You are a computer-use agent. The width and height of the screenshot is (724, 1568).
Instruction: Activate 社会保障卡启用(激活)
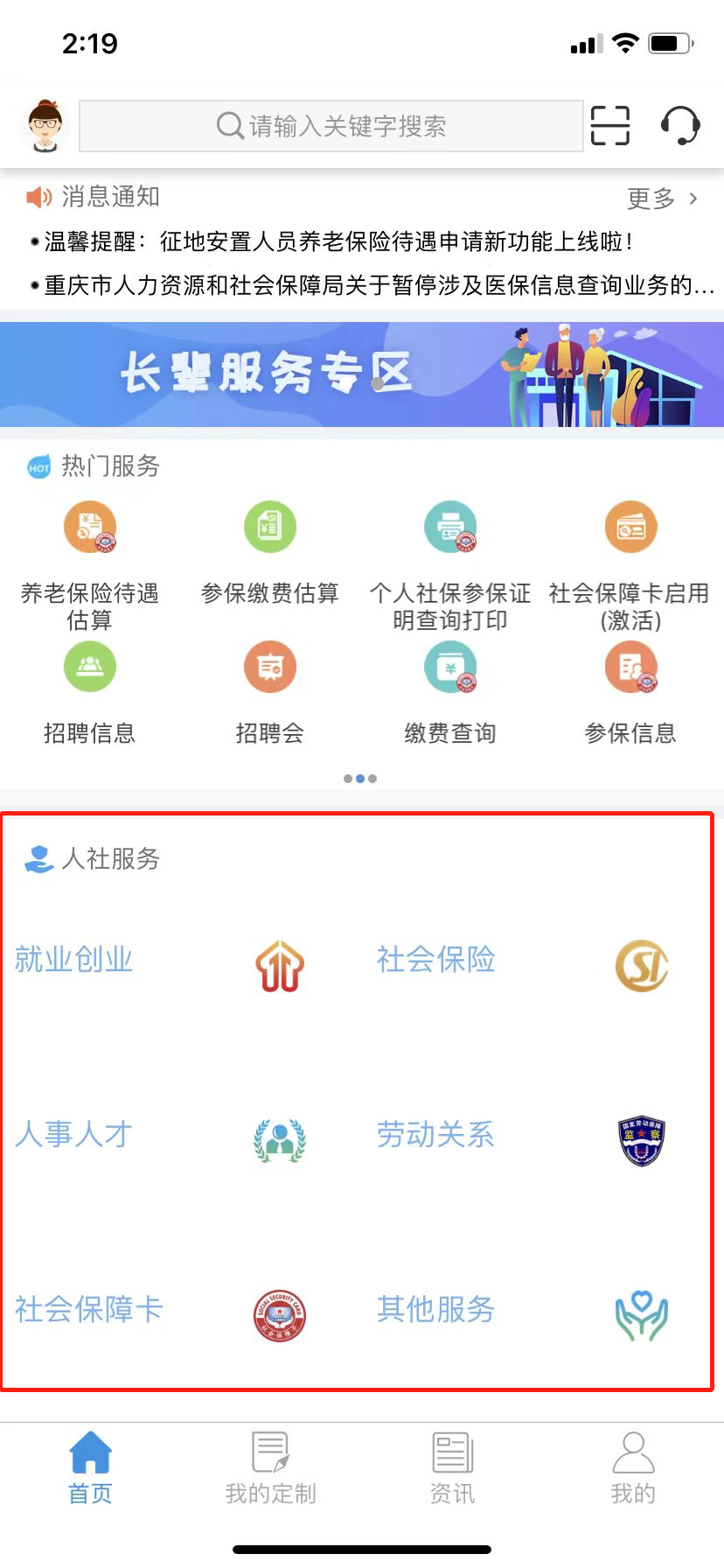click(630, 560)
